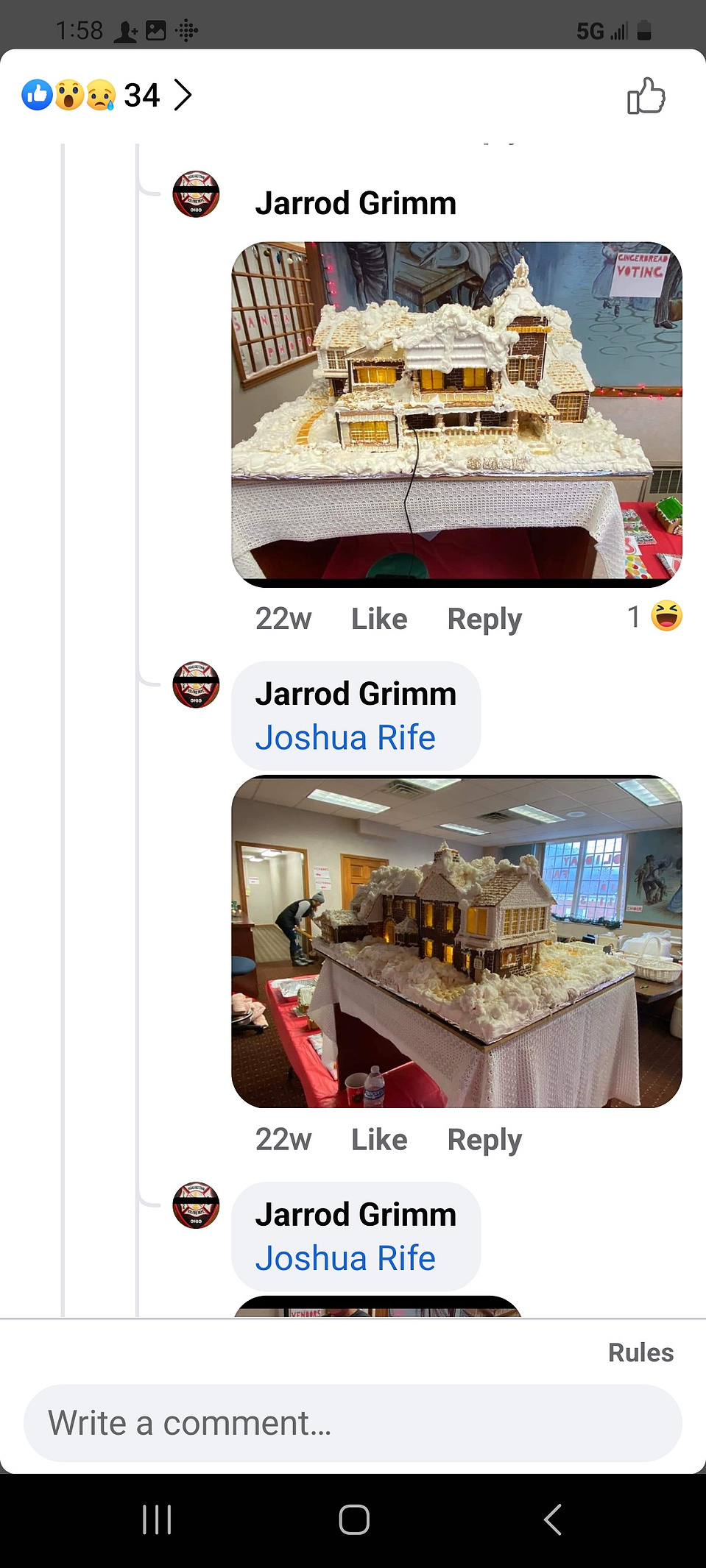Image resolution: width=706 pixels, height=1568 pixels.
Task: Like the first photo comment
Action: coord(378,619)
